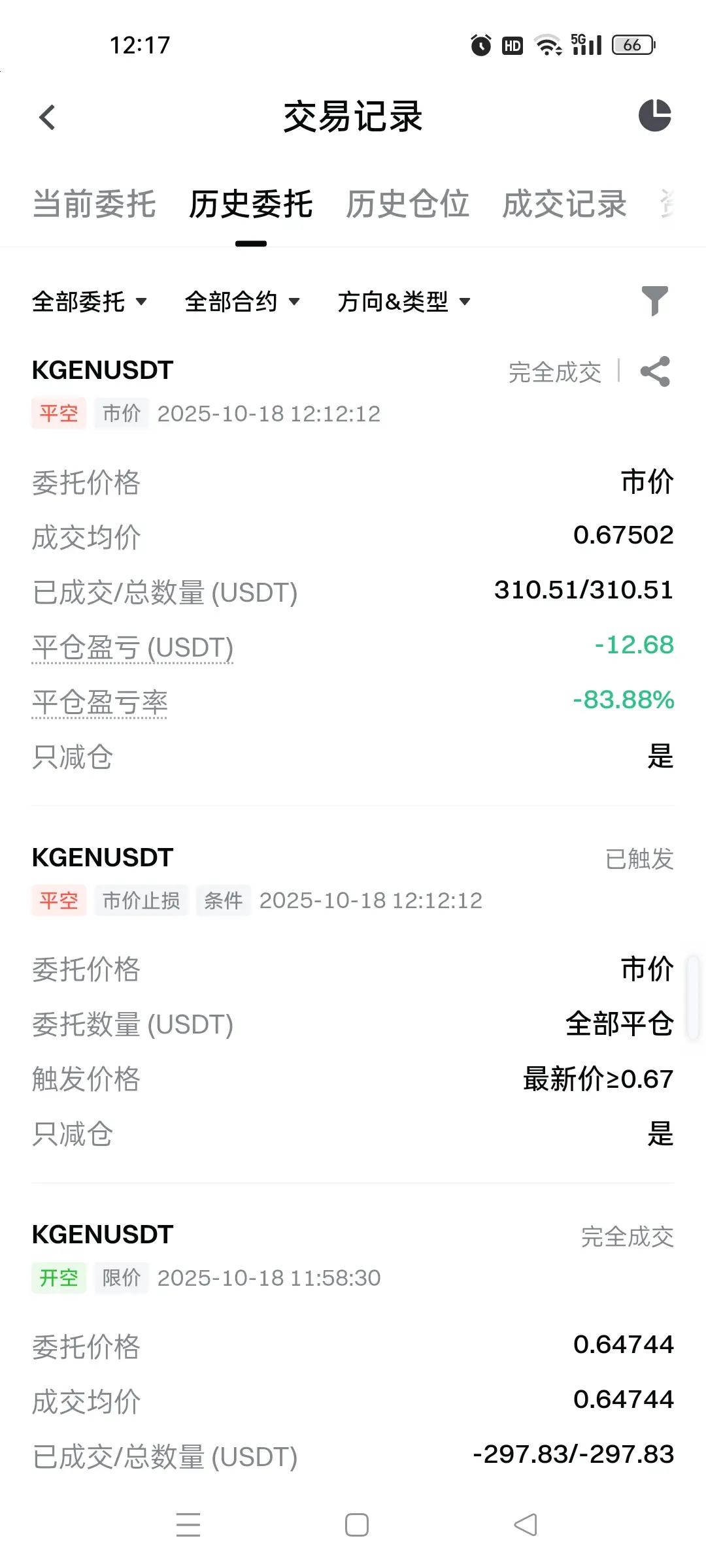Switch to 当前委托 tab
Screen dimensions: 706x1568
point(94,204)
